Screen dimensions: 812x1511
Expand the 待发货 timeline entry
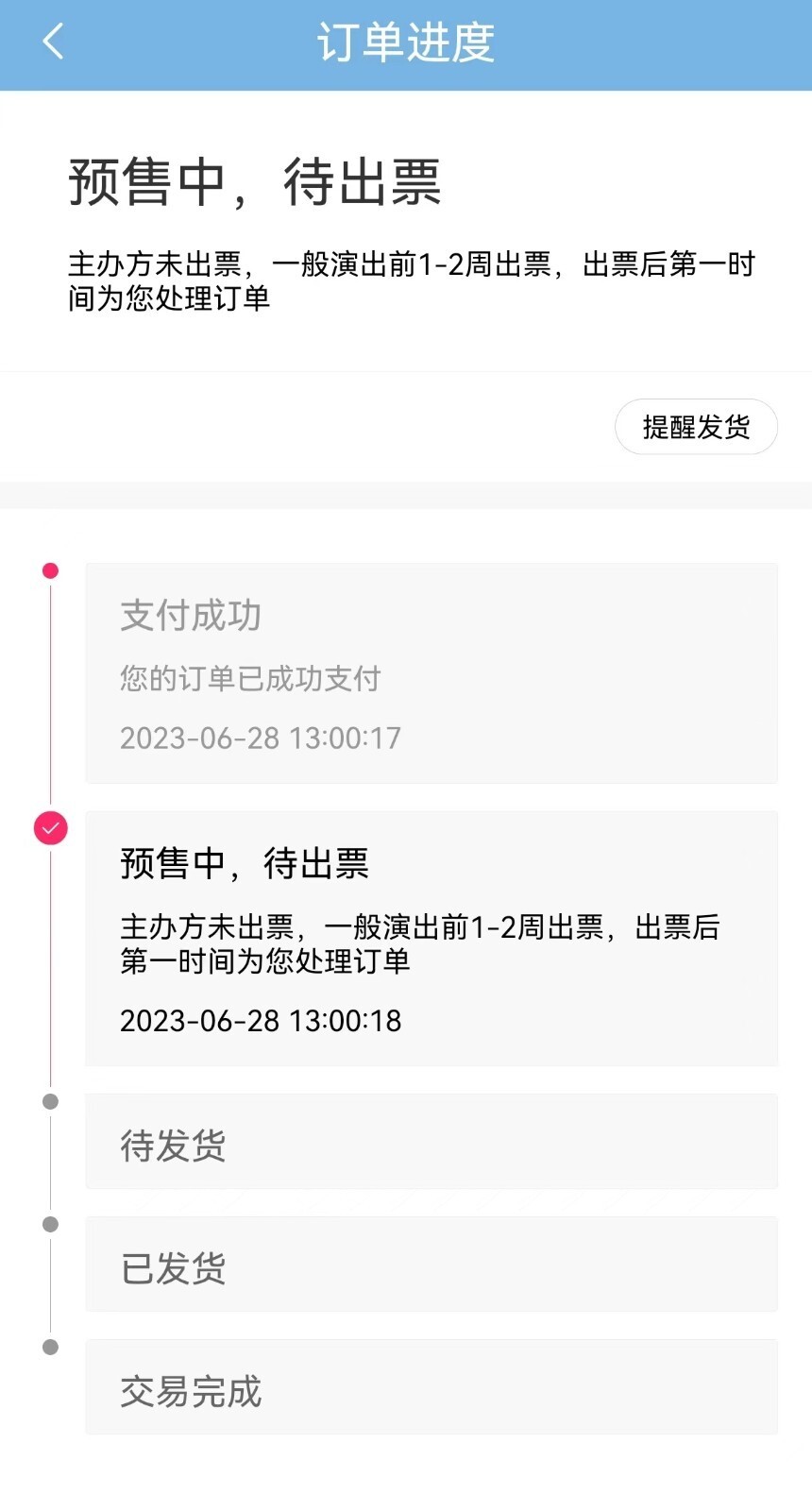[431, 1141]
